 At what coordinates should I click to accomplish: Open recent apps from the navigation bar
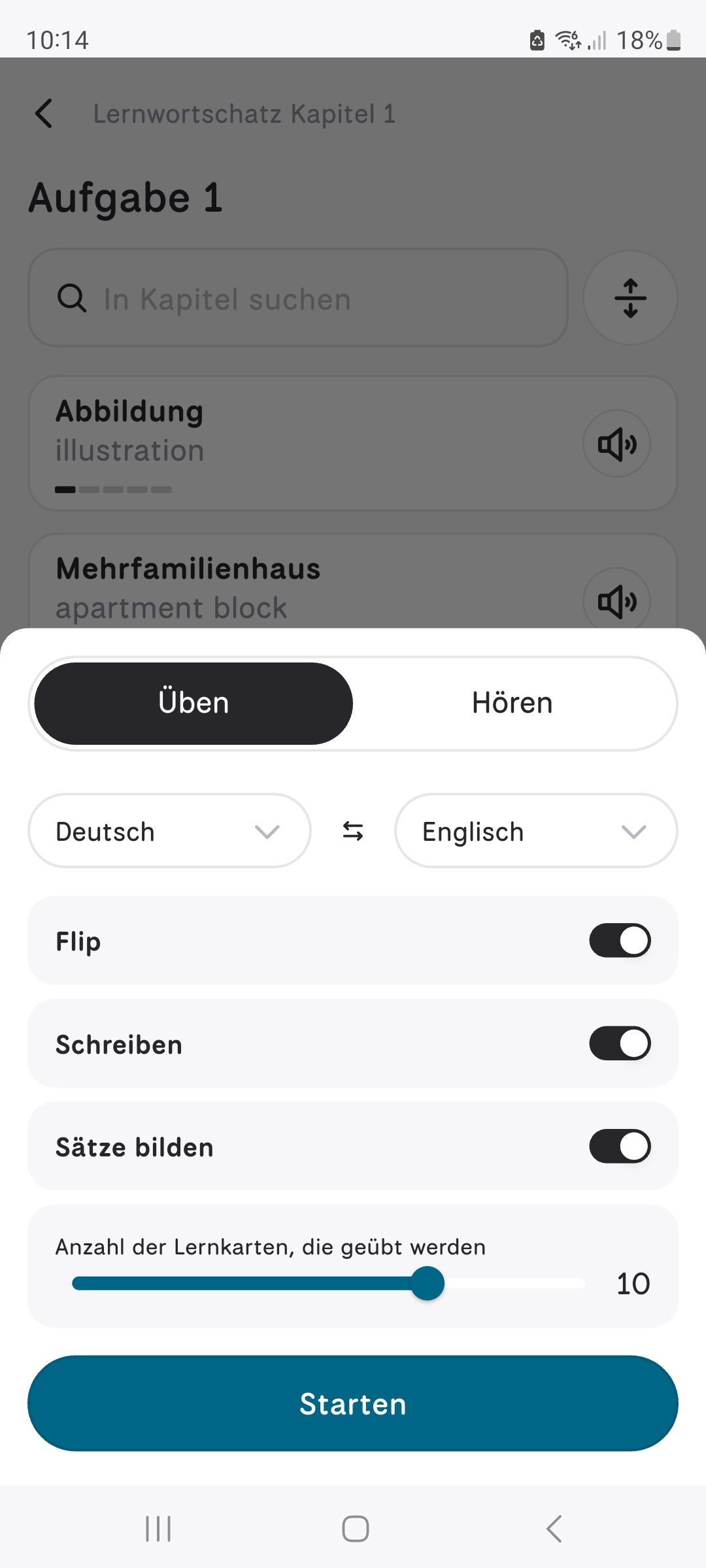(158, 1529)
